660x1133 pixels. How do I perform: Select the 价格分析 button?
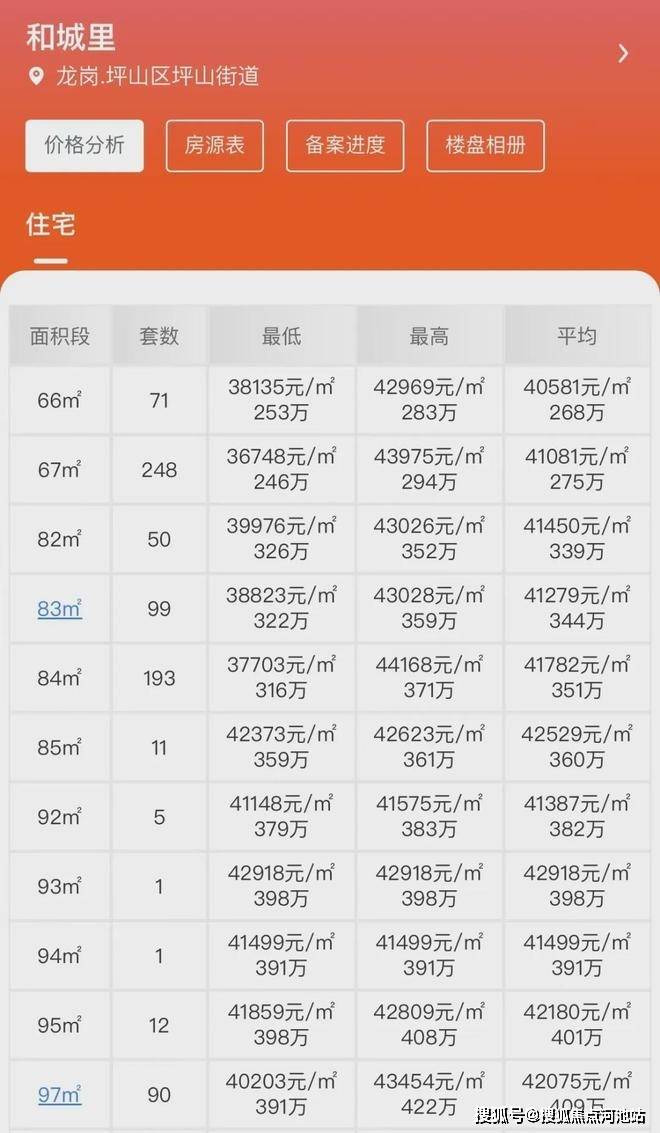85,145
